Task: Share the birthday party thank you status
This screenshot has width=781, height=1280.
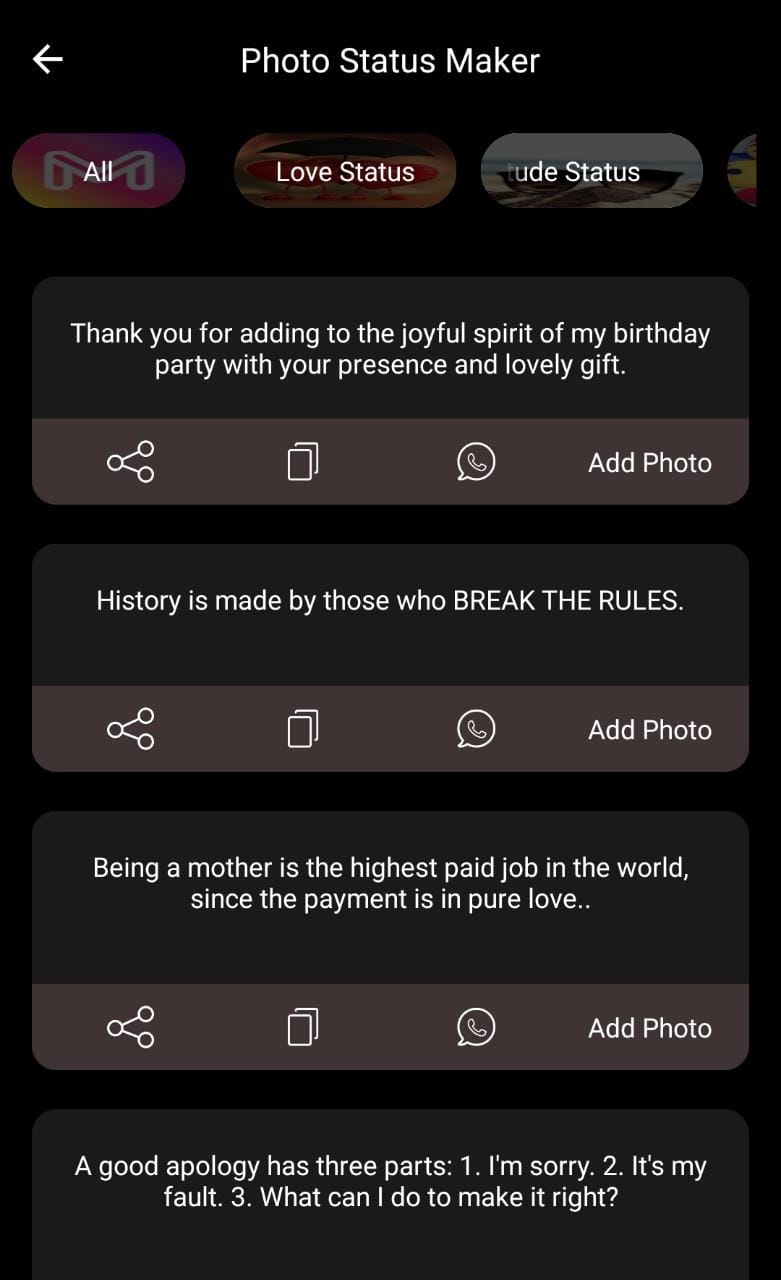Action: [x=131, y=462]
